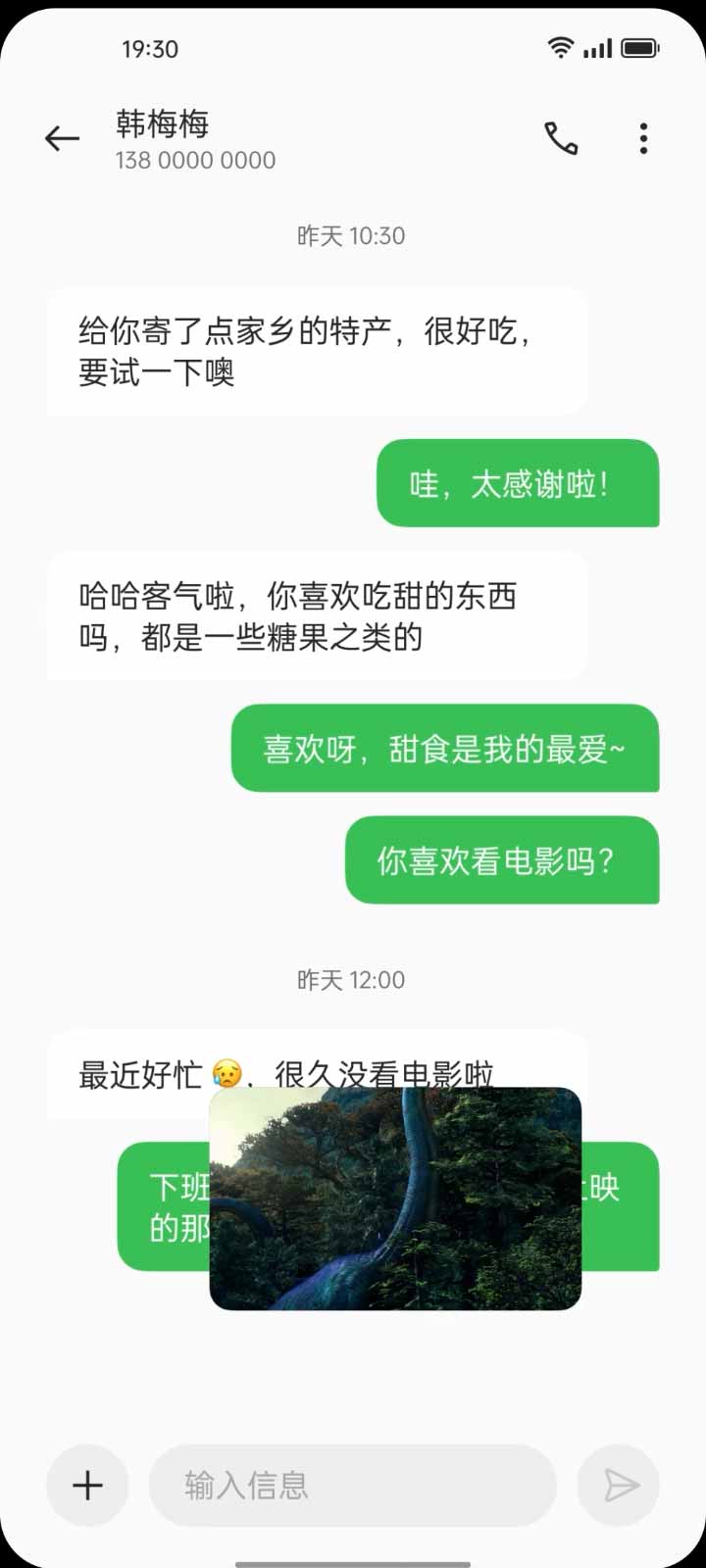
Task: Go back from 韩梅梅 conversation
Action: pos(62,139)
